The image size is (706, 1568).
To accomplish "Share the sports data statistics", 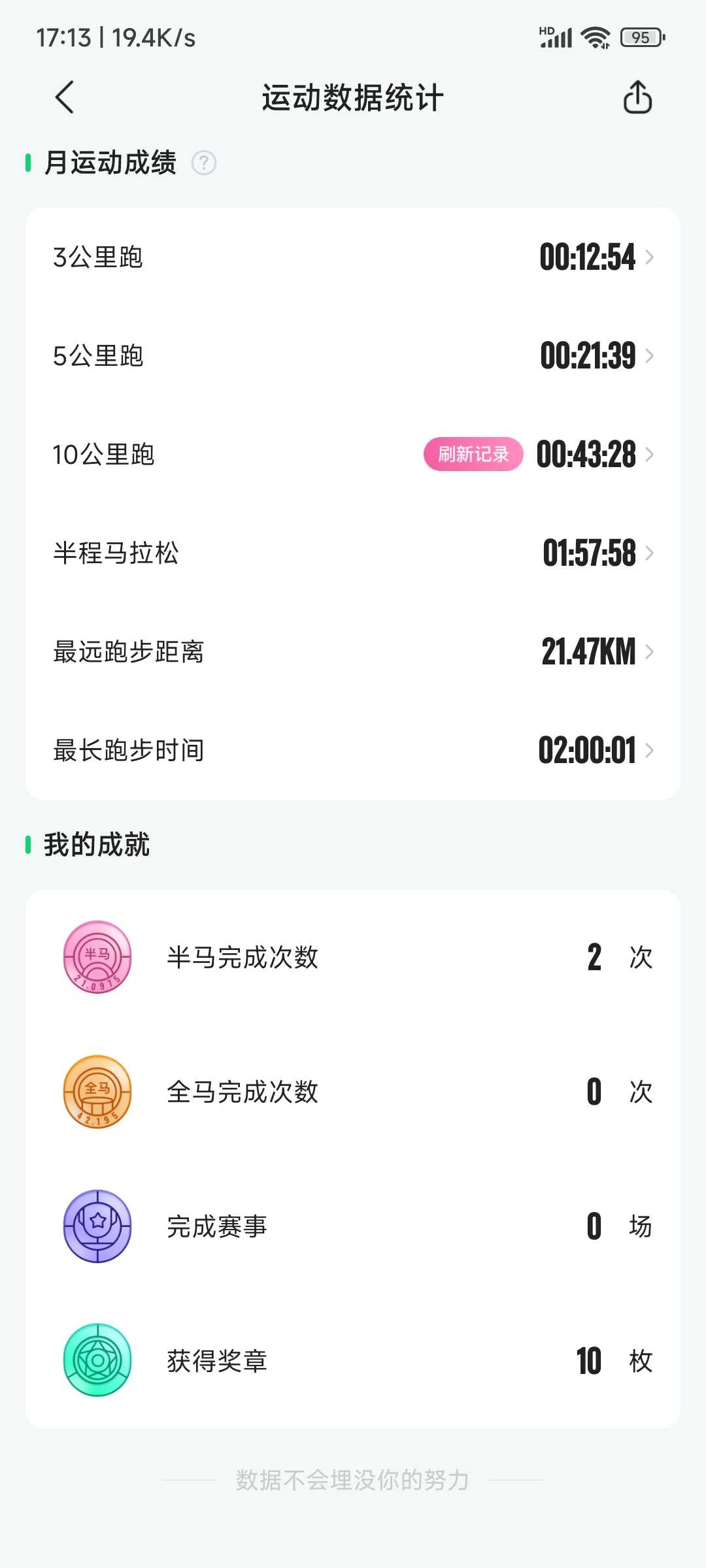I will [637, 97].
